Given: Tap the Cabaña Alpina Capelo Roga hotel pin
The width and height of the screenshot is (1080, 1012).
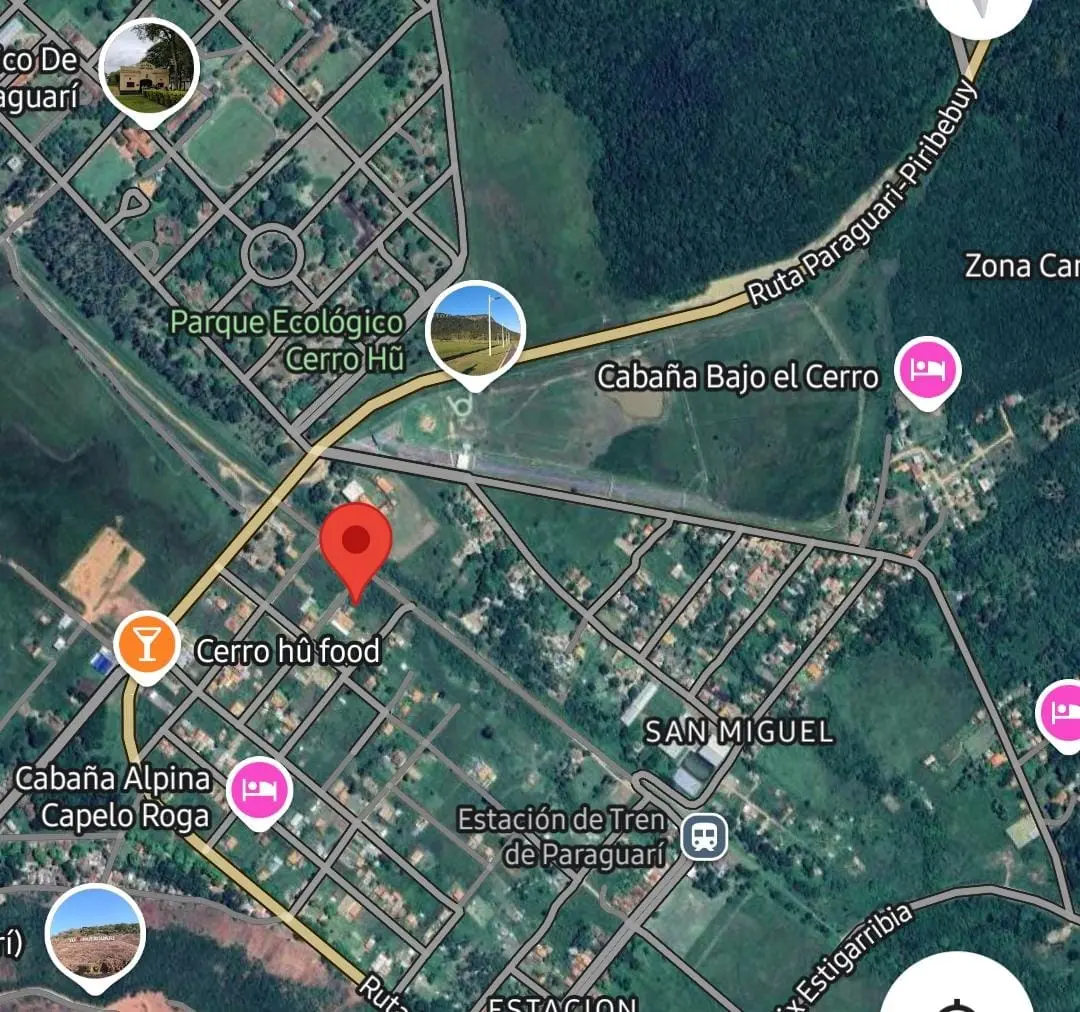Looking at the screenshot, I should click(260, 789).
